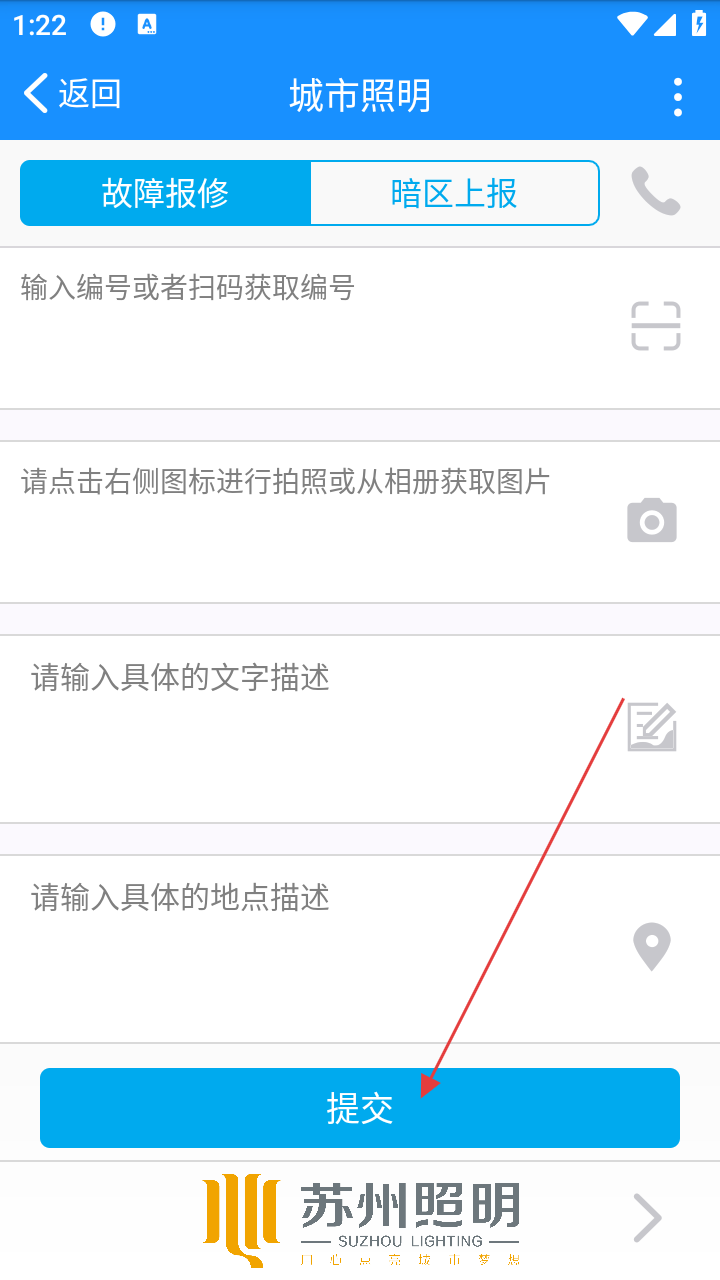The height and width of the screenshot is (1280, 720).
Task: Open the 苏州照明 banner chevron
Action: tap(648, 1218)
